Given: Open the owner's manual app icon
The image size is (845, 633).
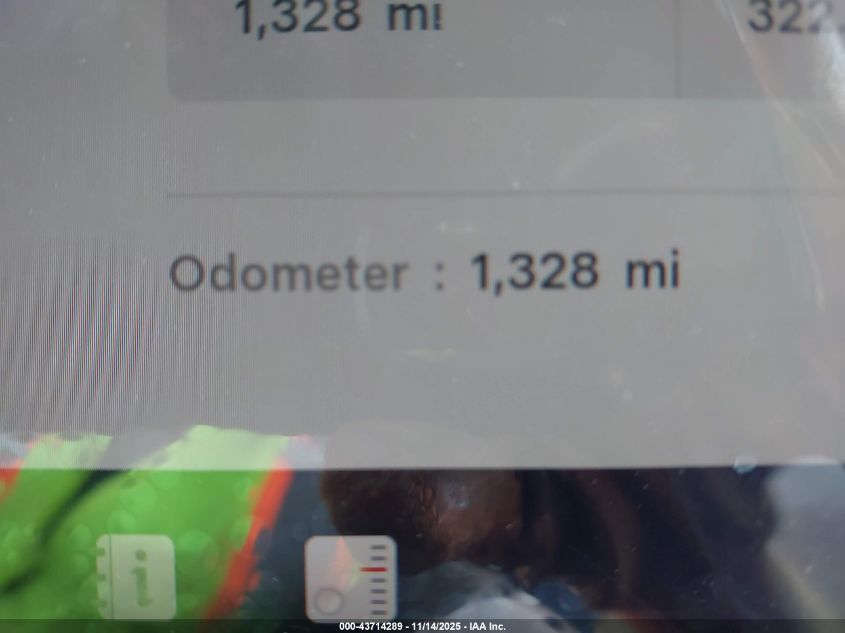Looking at the screenshot, I should tap(137, 577).
